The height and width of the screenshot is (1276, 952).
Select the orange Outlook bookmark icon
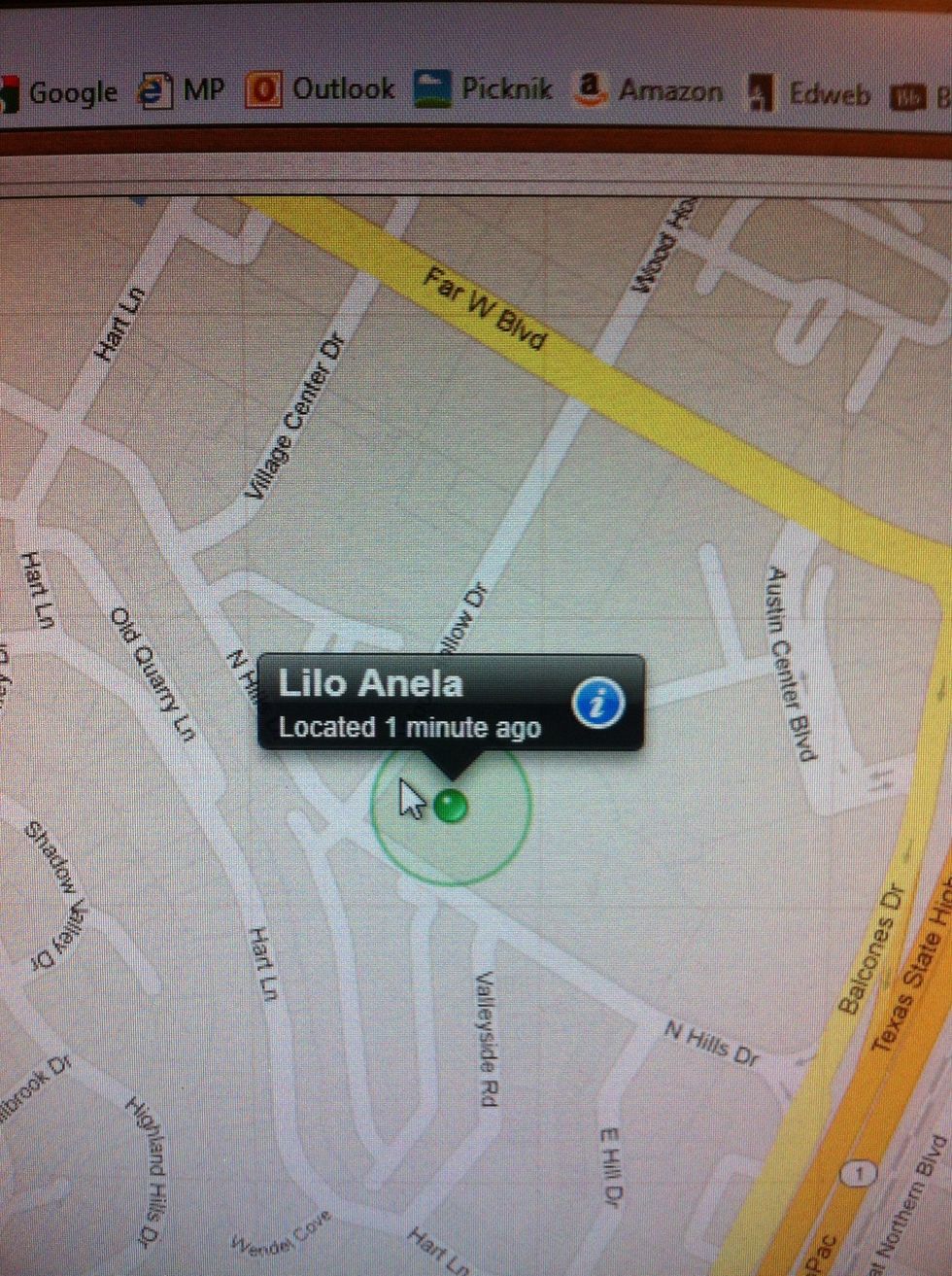pos(264,87)
